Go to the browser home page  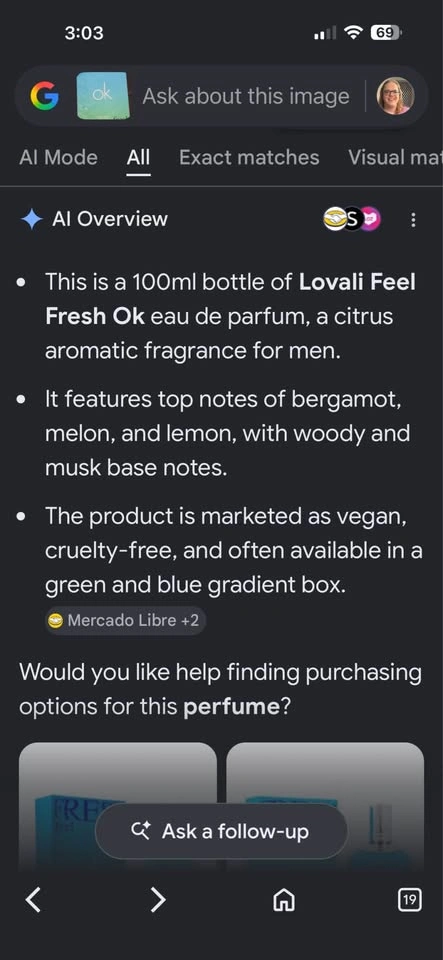click(283, 900)
